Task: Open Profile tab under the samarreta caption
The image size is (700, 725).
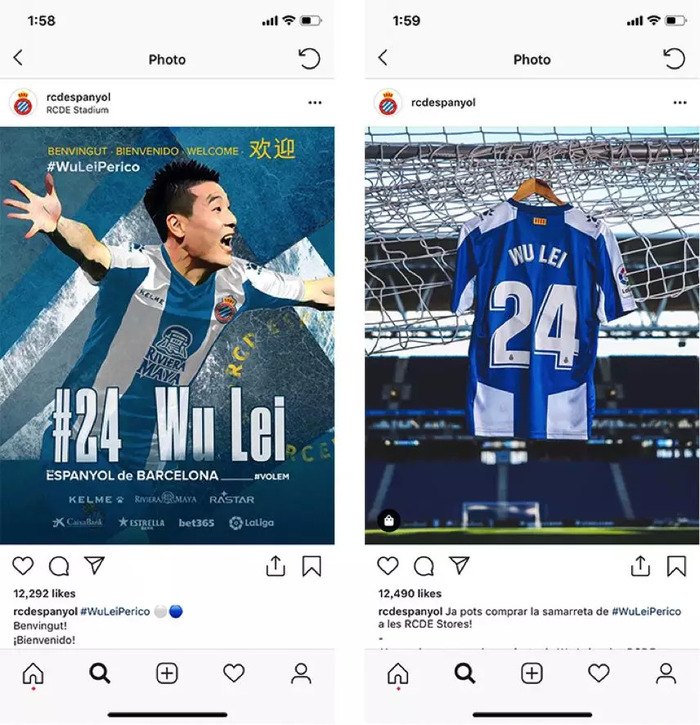Action: pyautogui.click(x=665, y=673)
